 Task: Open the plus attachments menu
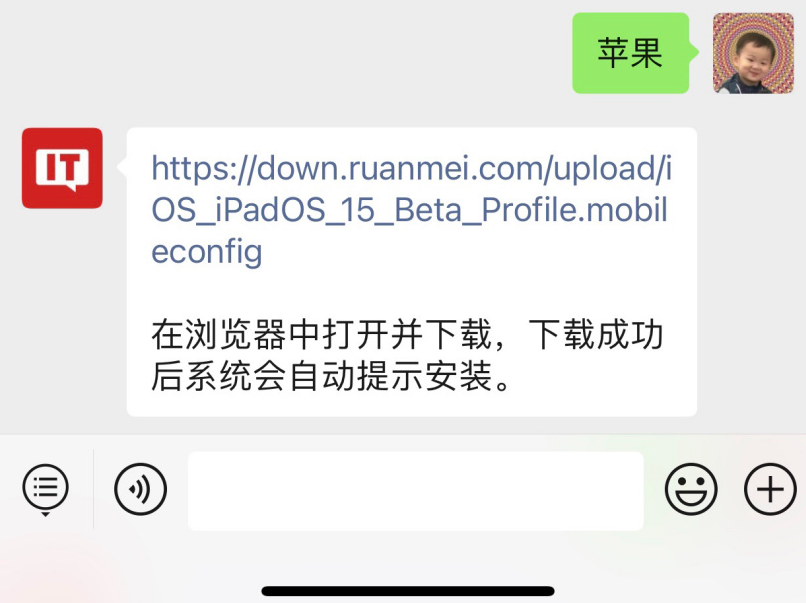770,489
